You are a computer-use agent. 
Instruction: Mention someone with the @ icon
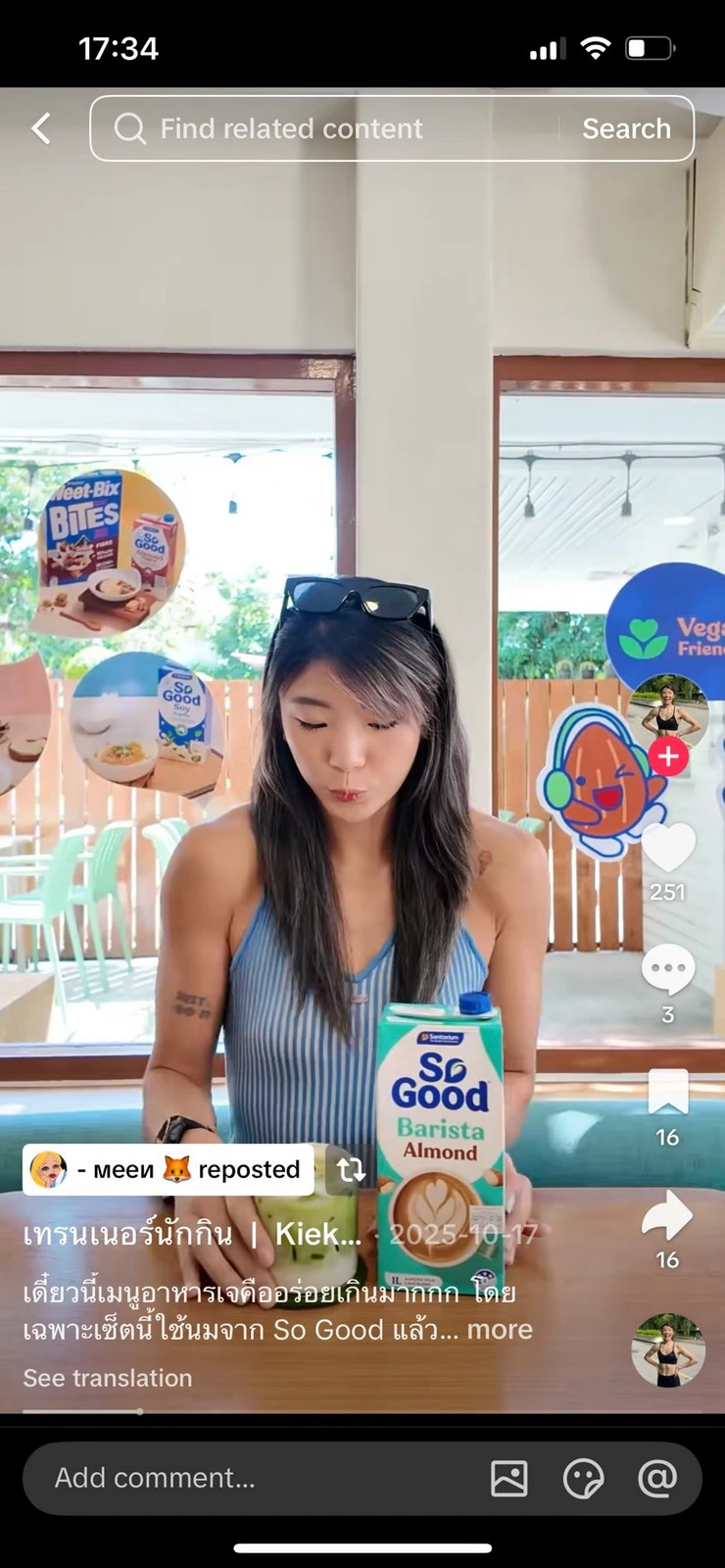656,1478
